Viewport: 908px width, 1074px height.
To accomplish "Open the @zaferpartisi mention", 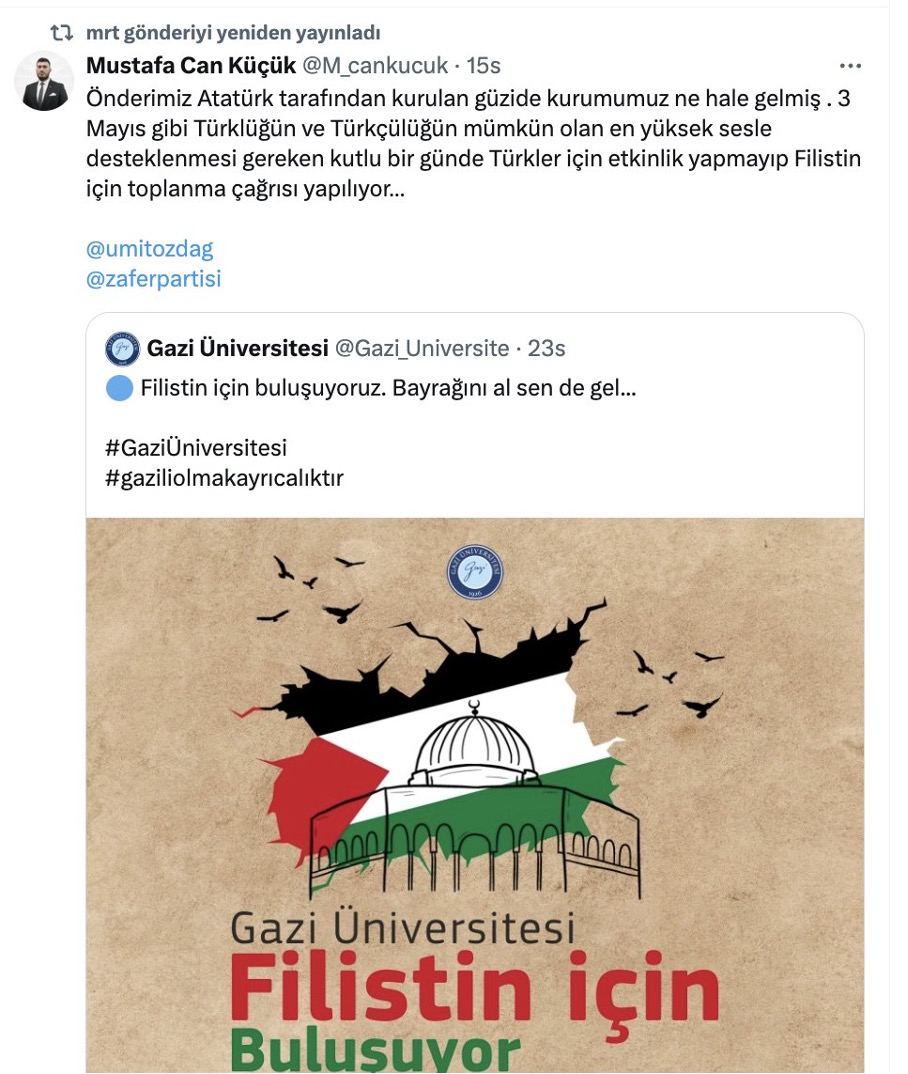I will (x=154, y=279).
